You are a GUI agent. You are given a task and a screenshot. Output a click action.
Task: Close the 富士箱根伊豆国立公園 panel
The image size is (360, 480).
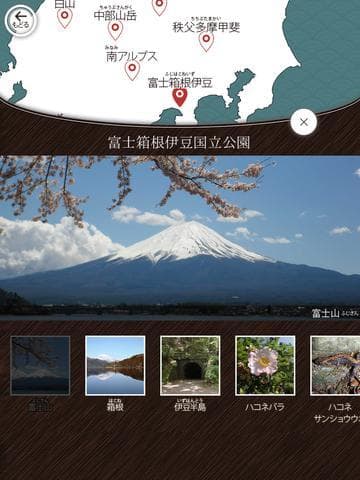[x=303, y=122]
